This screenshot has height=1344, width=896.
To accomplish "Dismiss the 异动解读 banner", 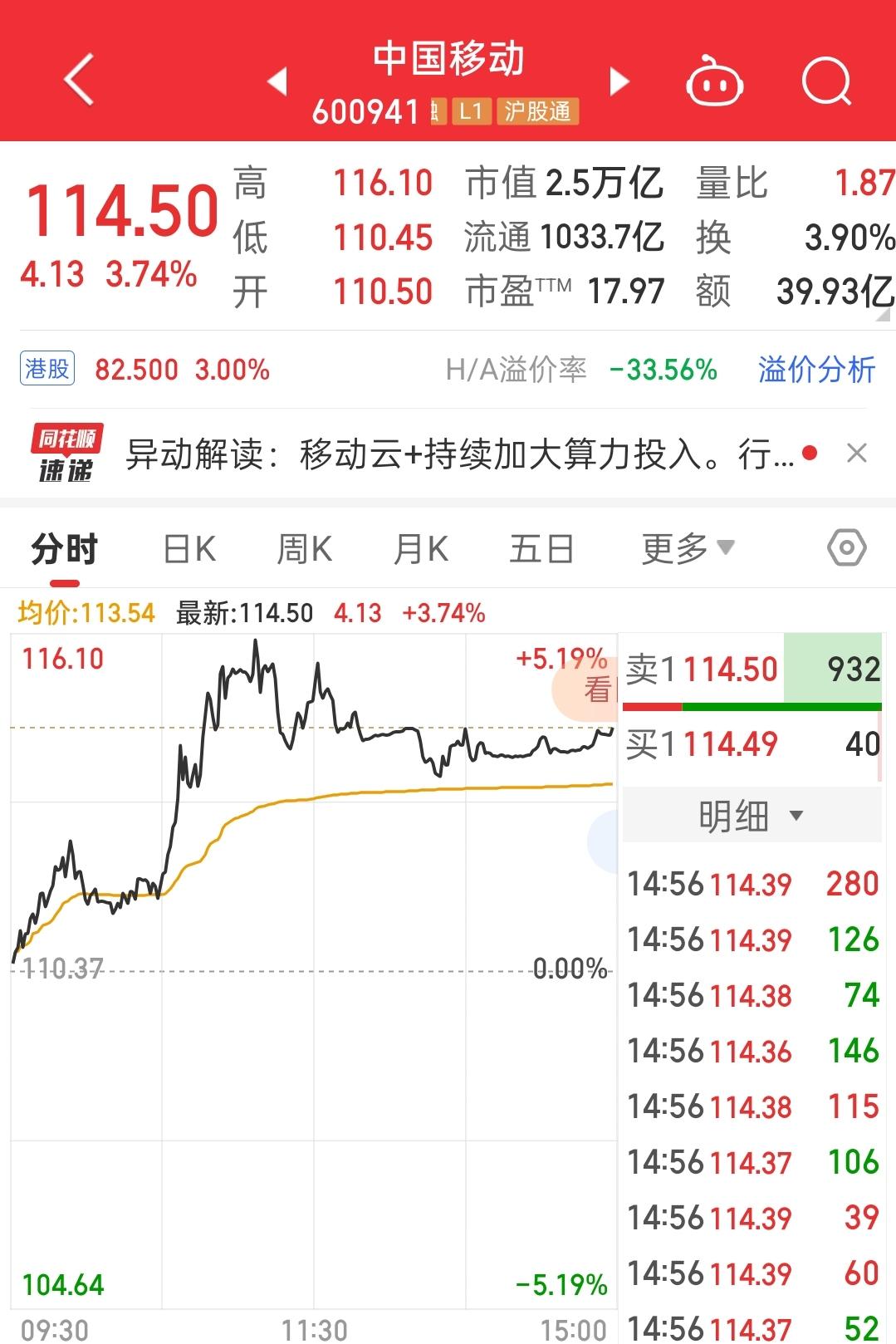I will 856,454.
